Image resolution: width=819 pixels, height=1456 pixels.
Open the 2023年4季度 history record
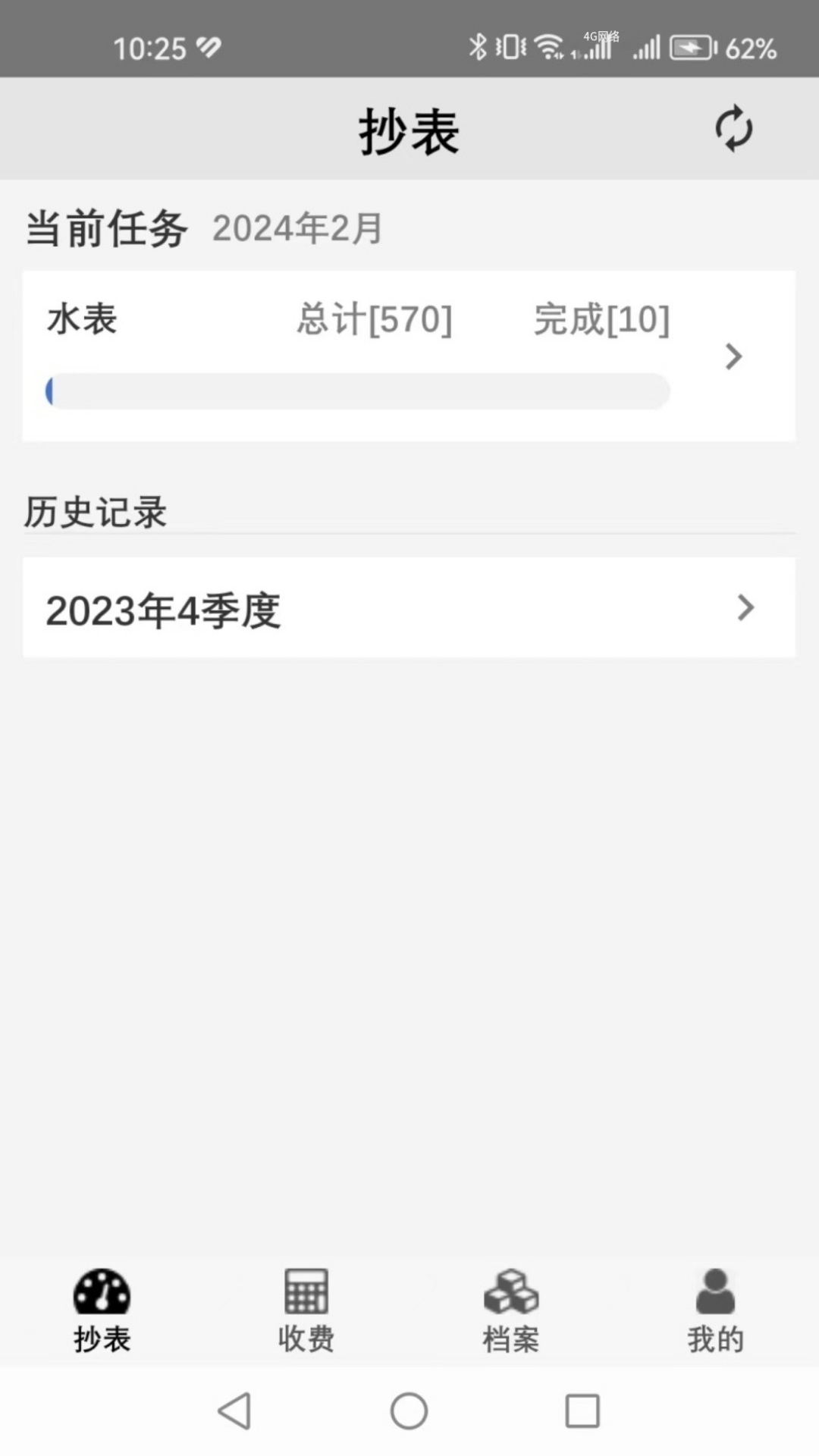tap(408, 607)
